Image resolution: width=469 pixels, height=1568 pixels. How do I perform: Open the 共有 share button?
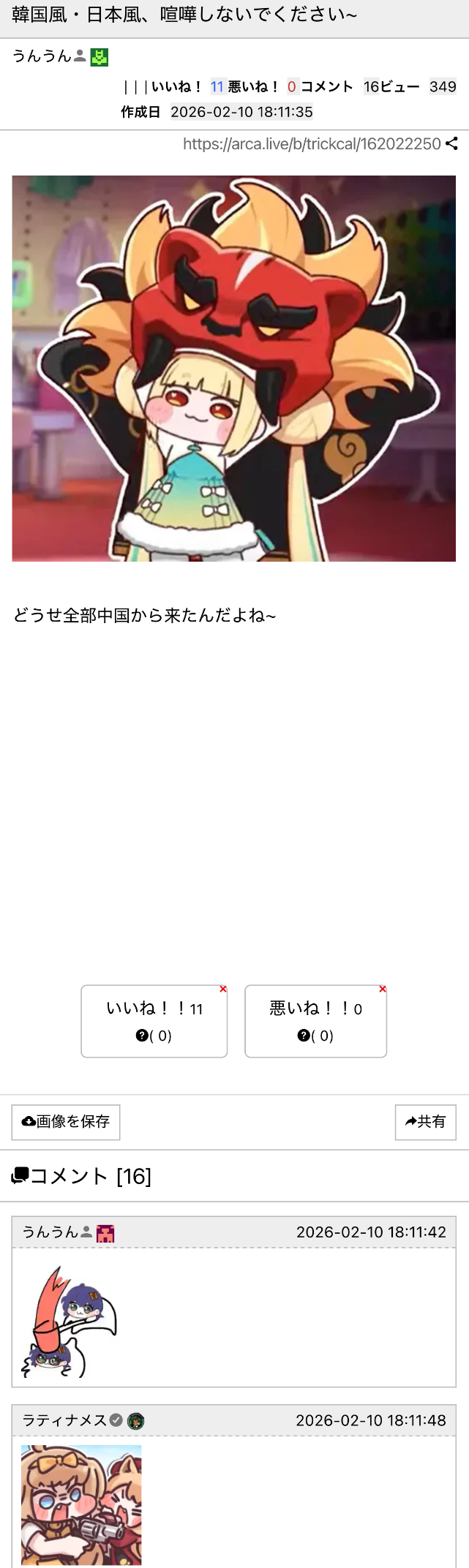click(425, 1122)
